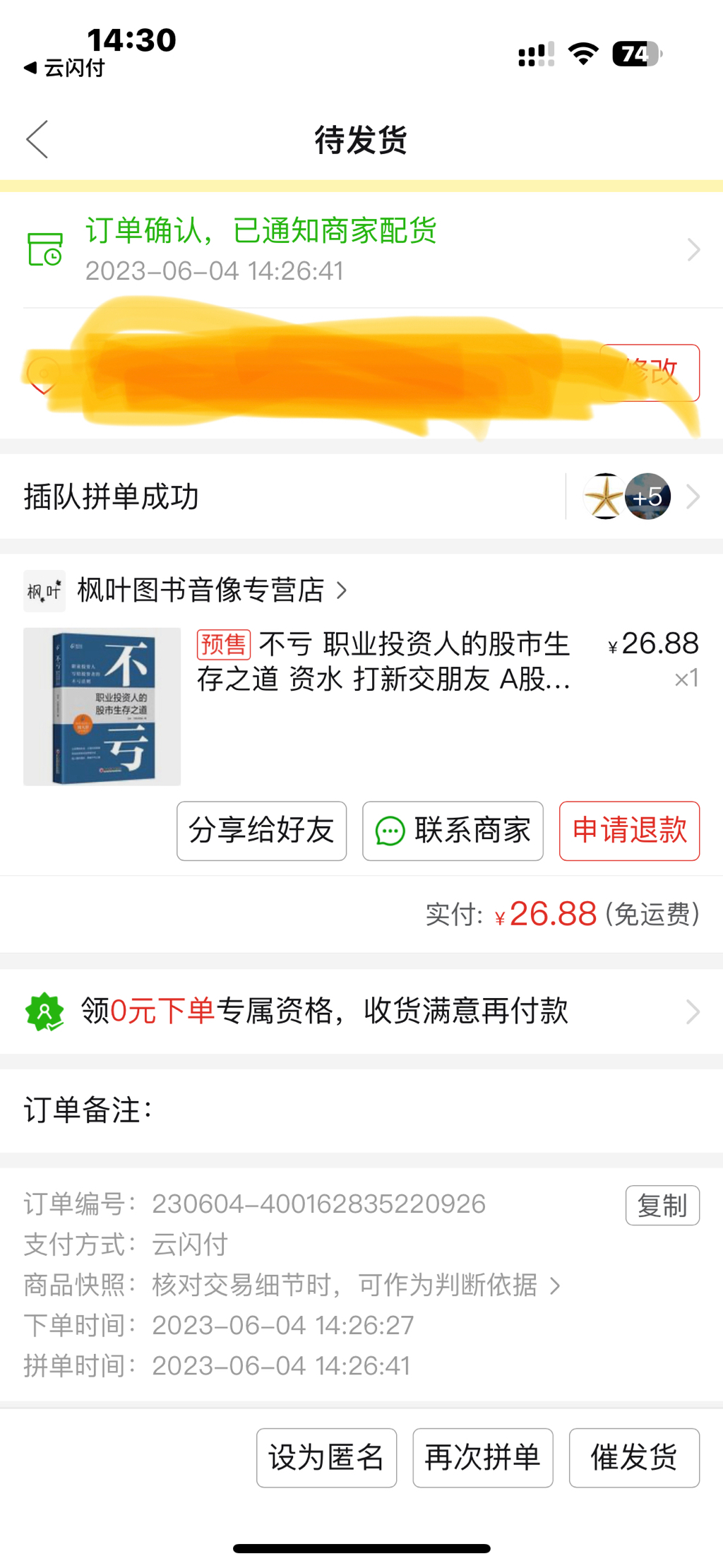Open the 商品快照 snapshot link
Screen dimensions: 723x1568
point(353,1285)
